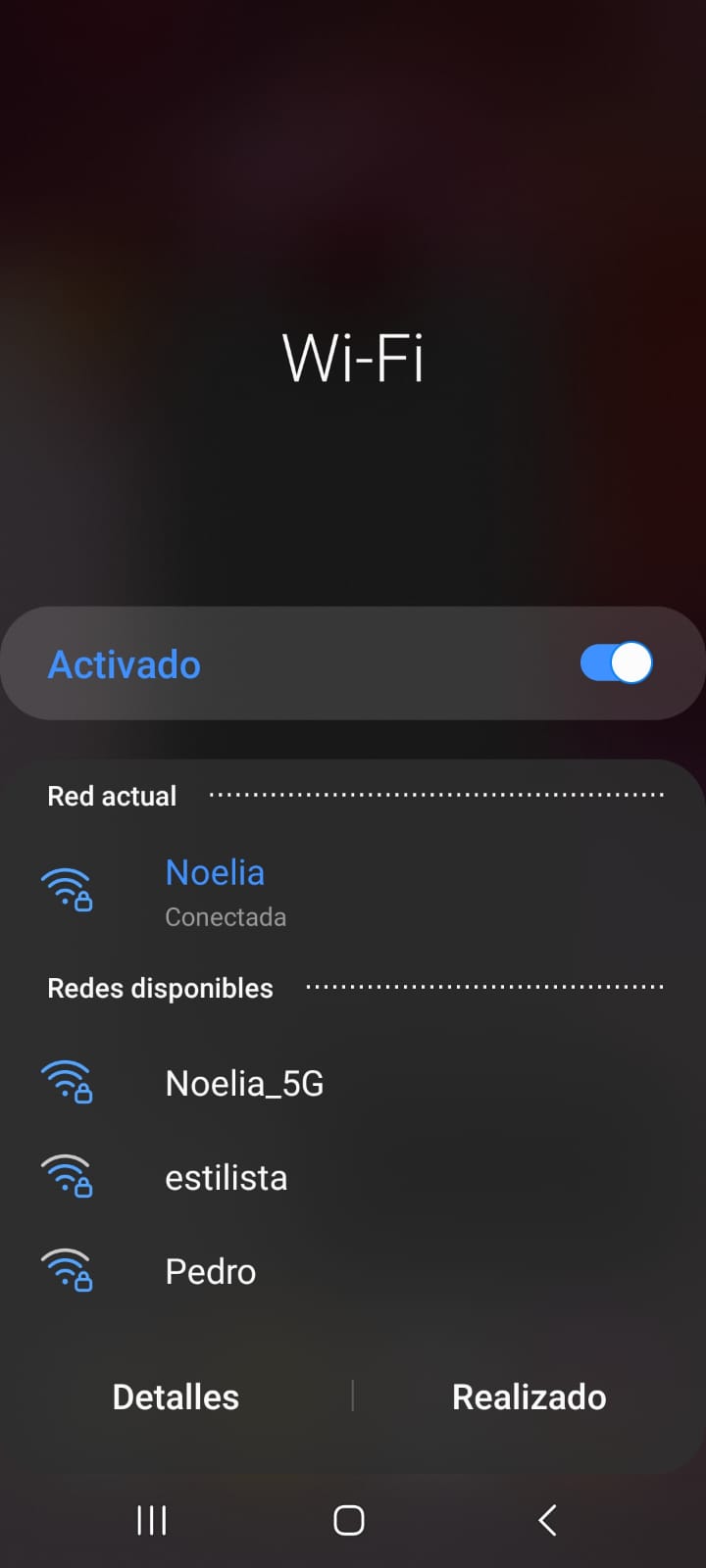Open recent apps from the navigation bar
The height and width of the screenshot is (1568, 706).
click(152, 1520)
